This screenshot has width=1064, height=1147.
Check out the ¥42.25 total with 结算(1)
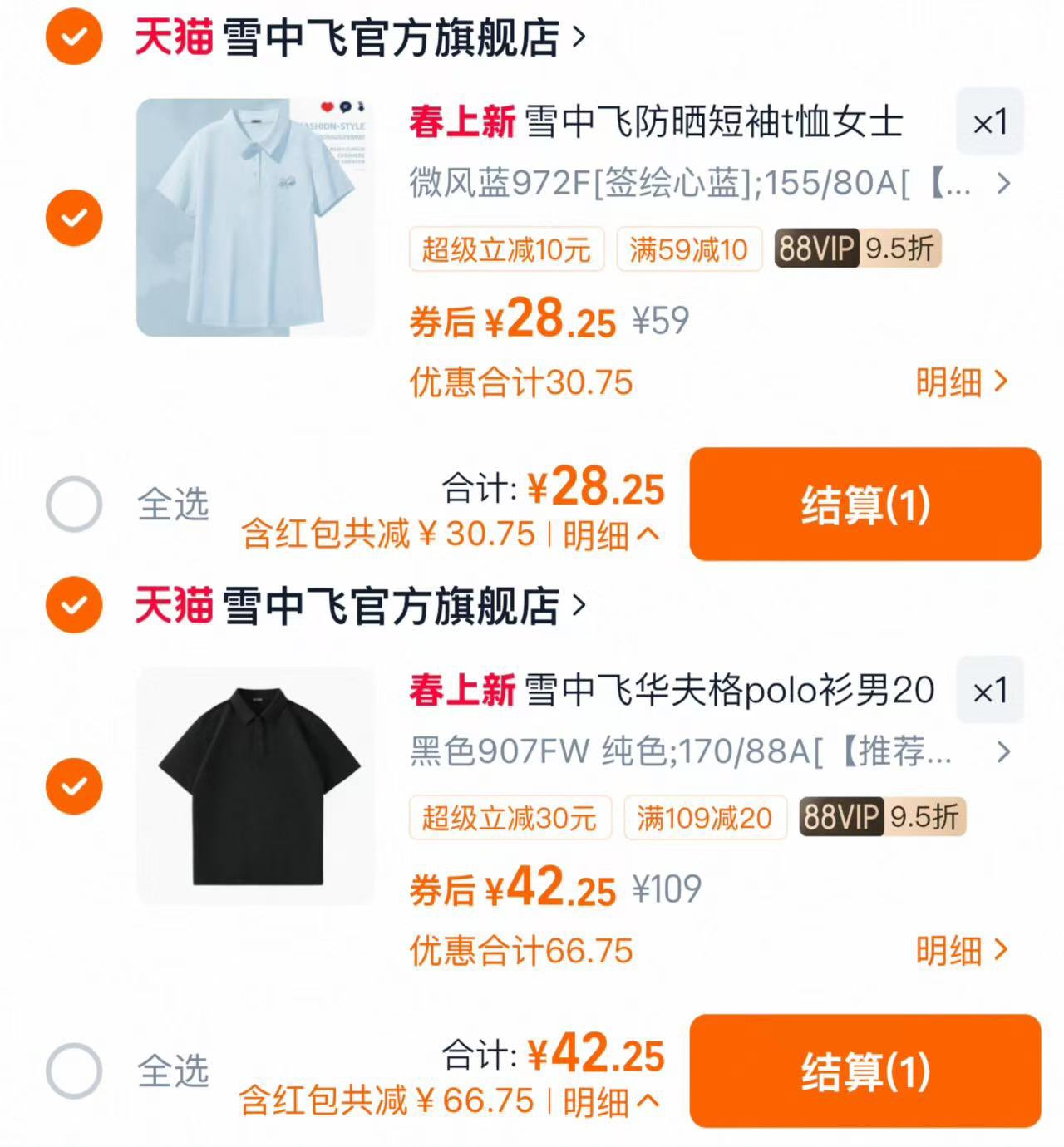coord(864,1071)
